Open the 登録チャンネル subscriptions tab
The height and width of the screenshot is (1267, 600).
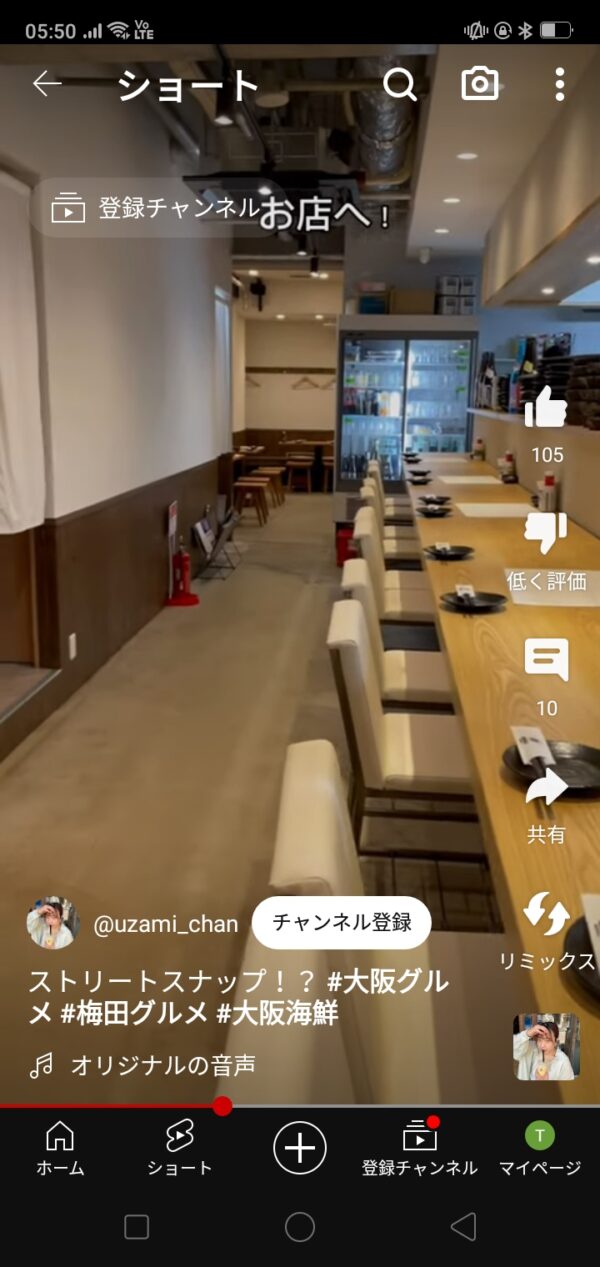pyautogui.click(x=419, y=1148)
